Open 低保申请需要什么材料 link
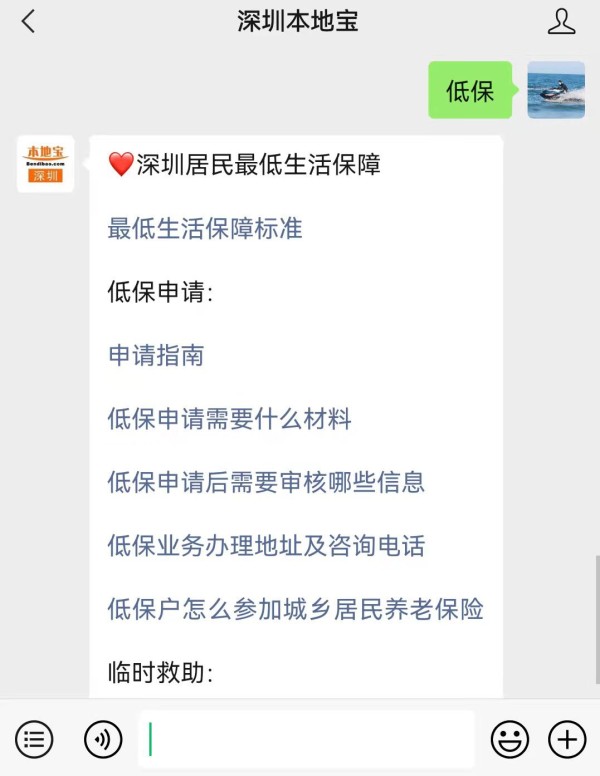The width and height of the screenshot is (600, 776). click(230, 418)
